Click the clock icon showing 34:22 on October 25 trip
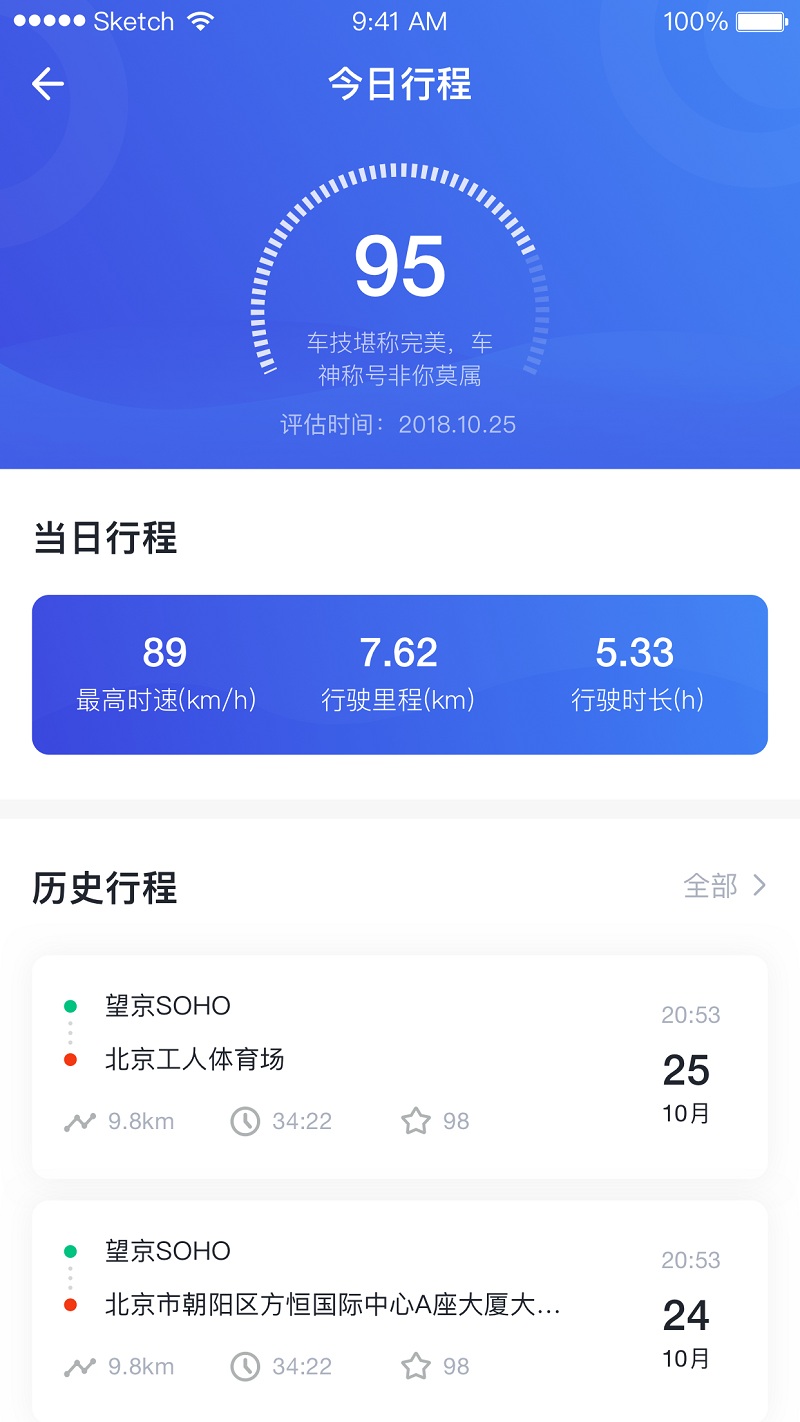 click(x=245, y=1121)
